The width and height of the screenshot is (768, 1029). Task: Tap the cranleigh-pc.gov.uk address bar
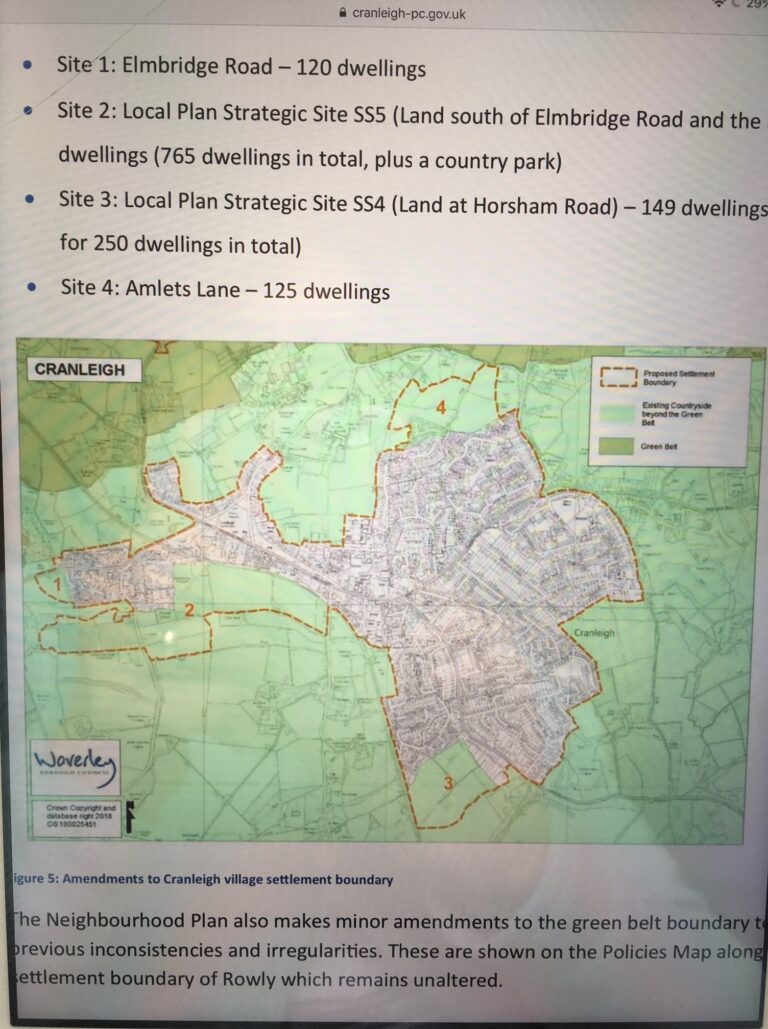(404, 13)
